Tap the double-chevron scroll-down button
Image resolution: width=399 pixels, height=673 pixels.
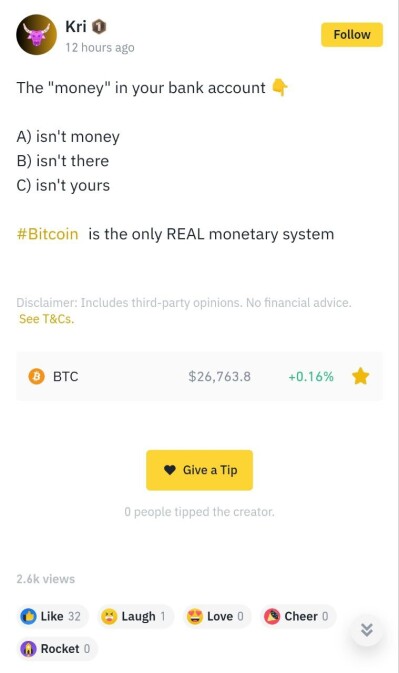point(367,630)
